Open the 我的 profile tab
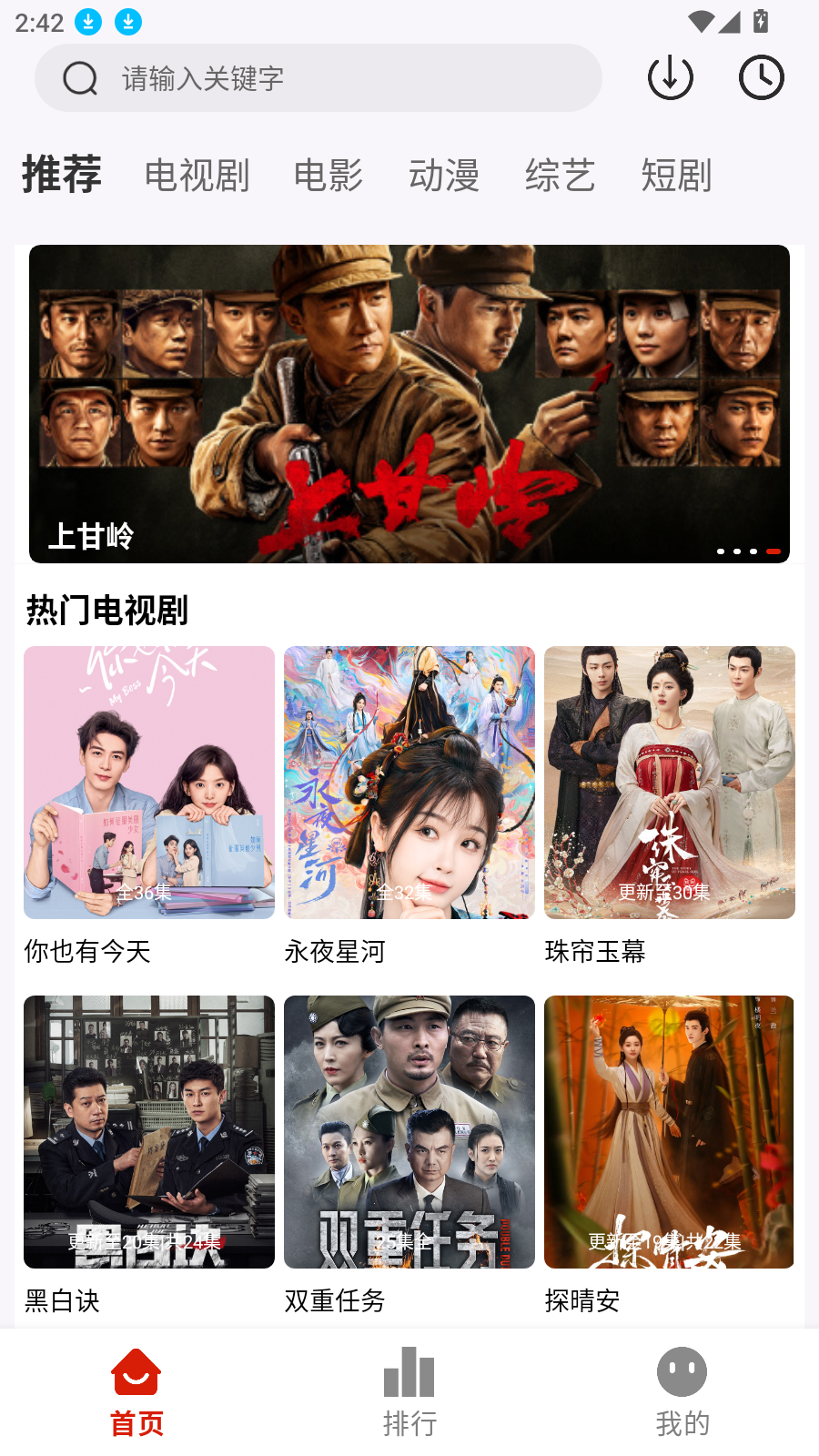Screen dimensions: 819x1456 pos(682,1391)
